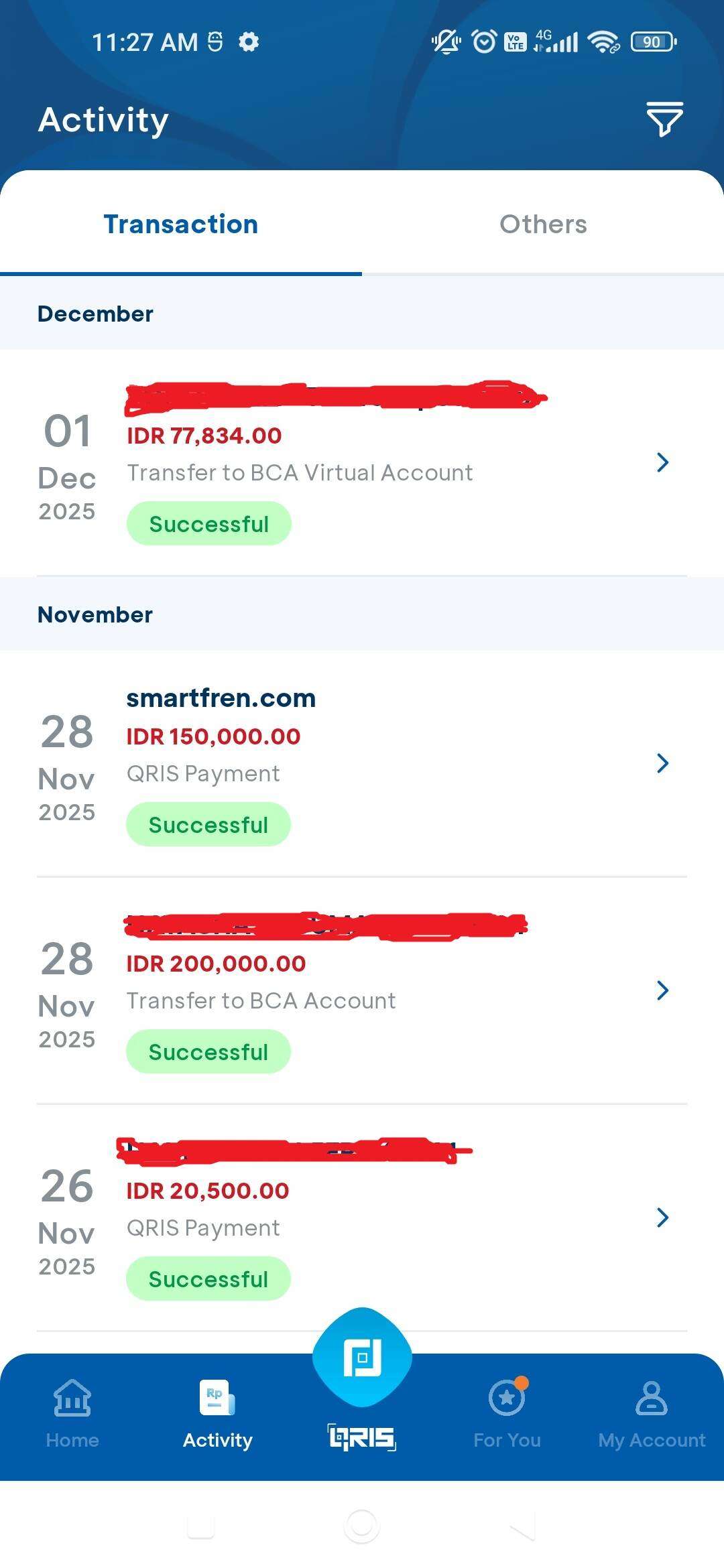Tap the settings gear in the status bar

click(247, 42)
